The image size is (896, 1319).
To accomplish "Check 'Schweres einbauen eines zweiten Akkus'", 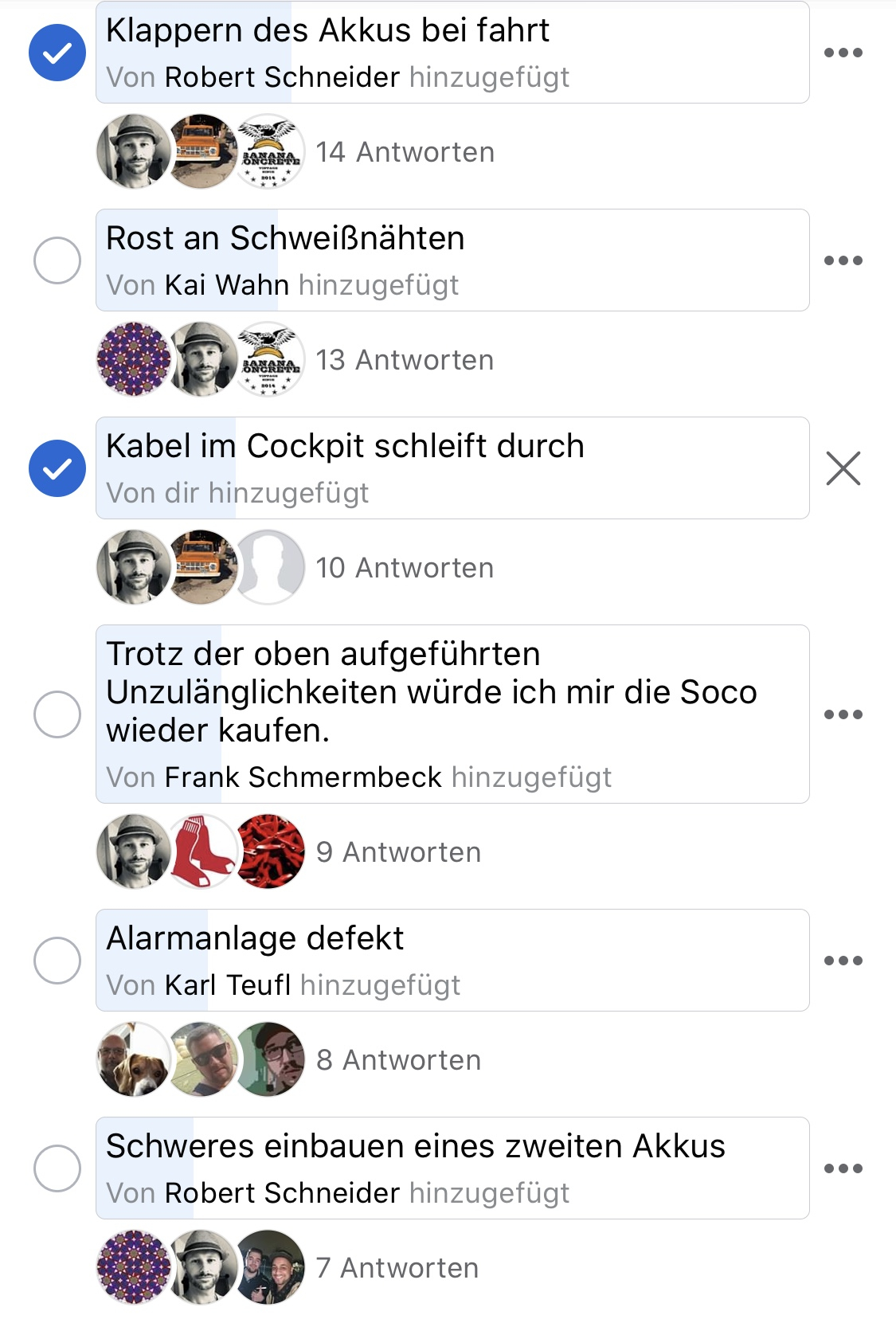I will point(57,1168).
